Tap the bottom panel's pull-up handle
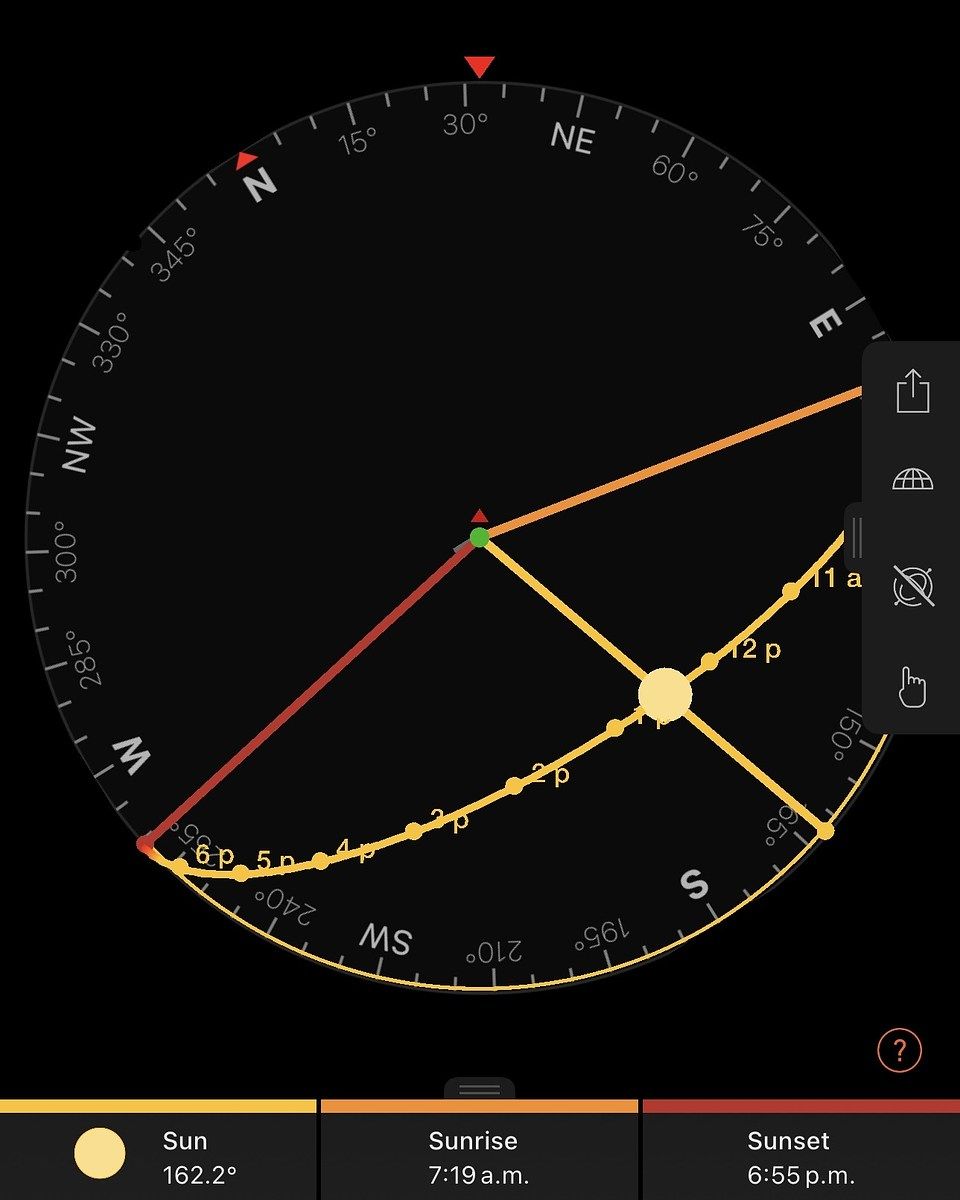The image size is (960, 1200). [479, 1090]
